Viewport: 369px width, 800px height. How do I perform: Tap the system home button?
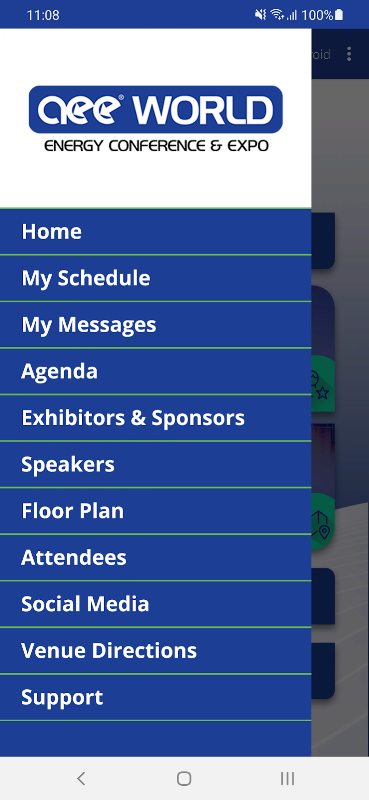184,778
